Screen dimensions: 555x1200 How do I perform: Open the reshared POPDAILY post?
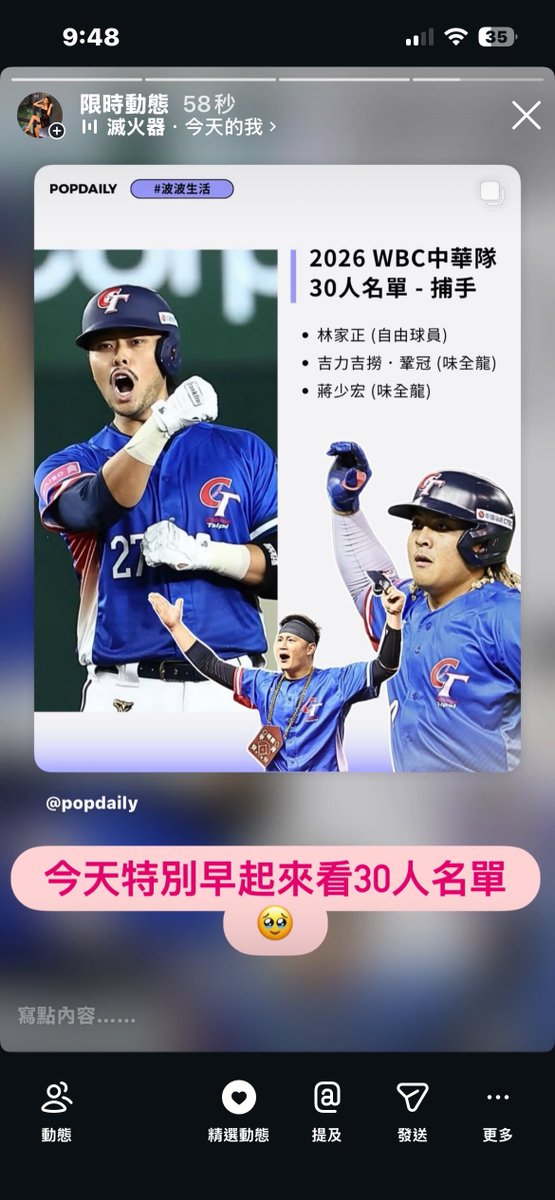pyautogui.click(x=277, y=468)
